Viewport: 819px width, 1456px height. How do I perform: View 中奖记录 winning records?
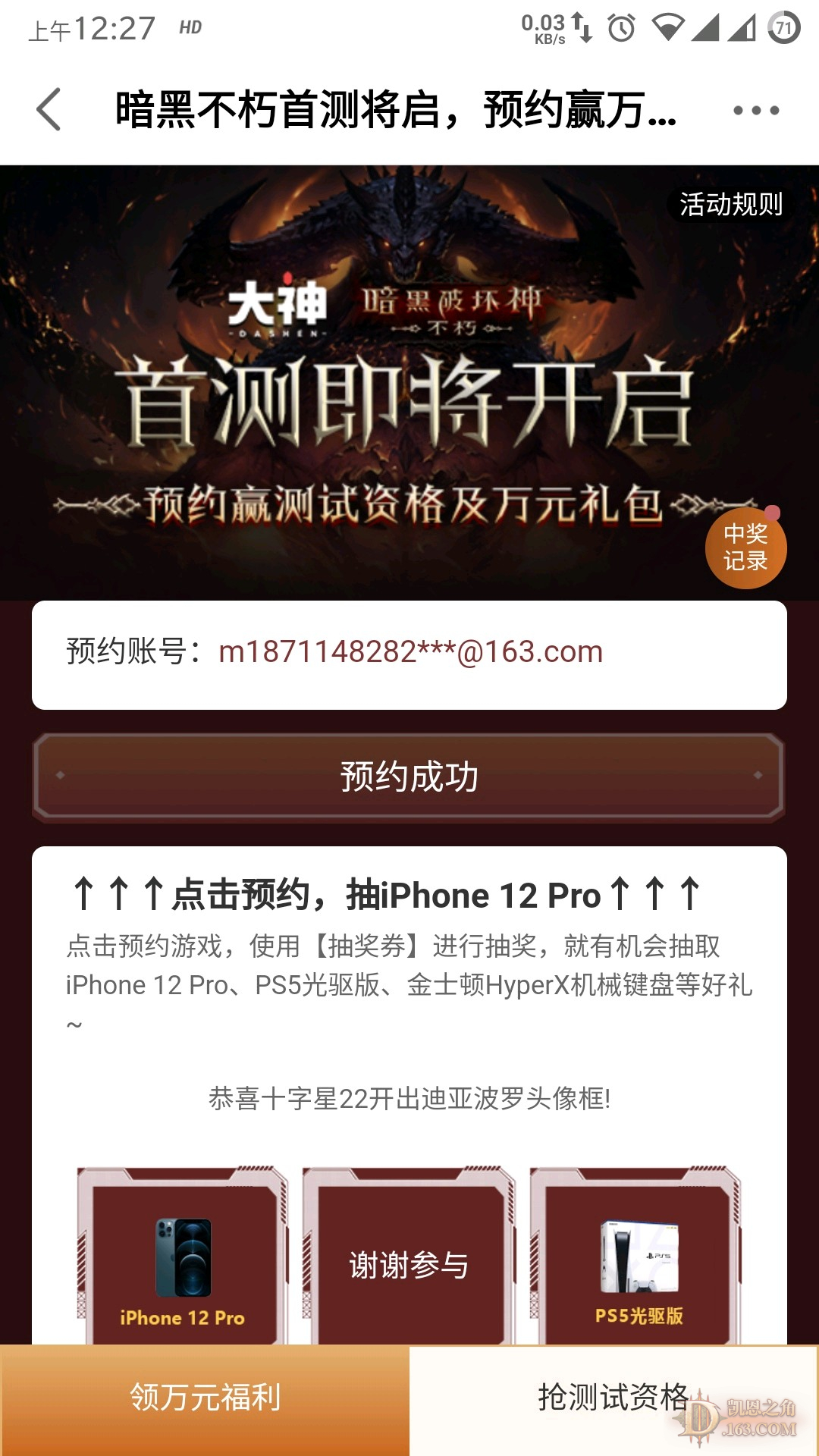click(x=745, y=548)
